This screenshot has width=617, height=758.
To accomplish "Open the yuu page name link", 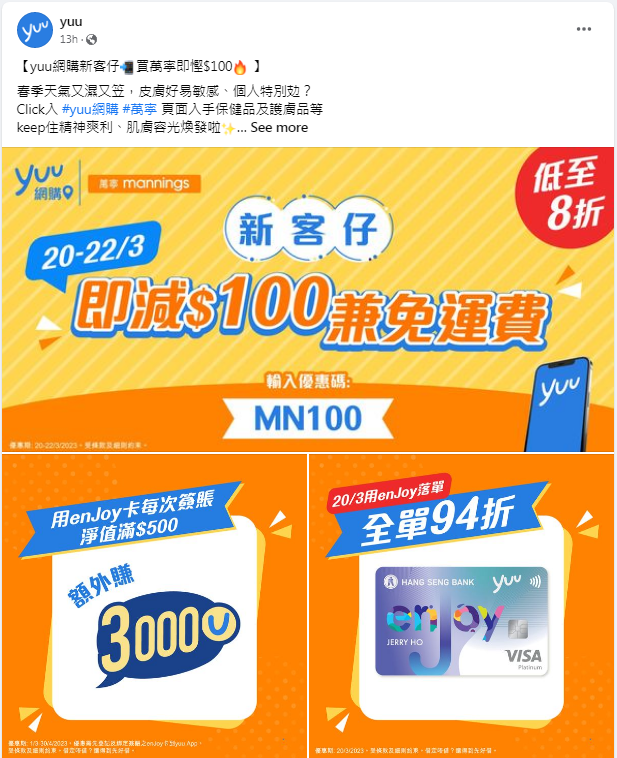I will [x=71, y=21].
